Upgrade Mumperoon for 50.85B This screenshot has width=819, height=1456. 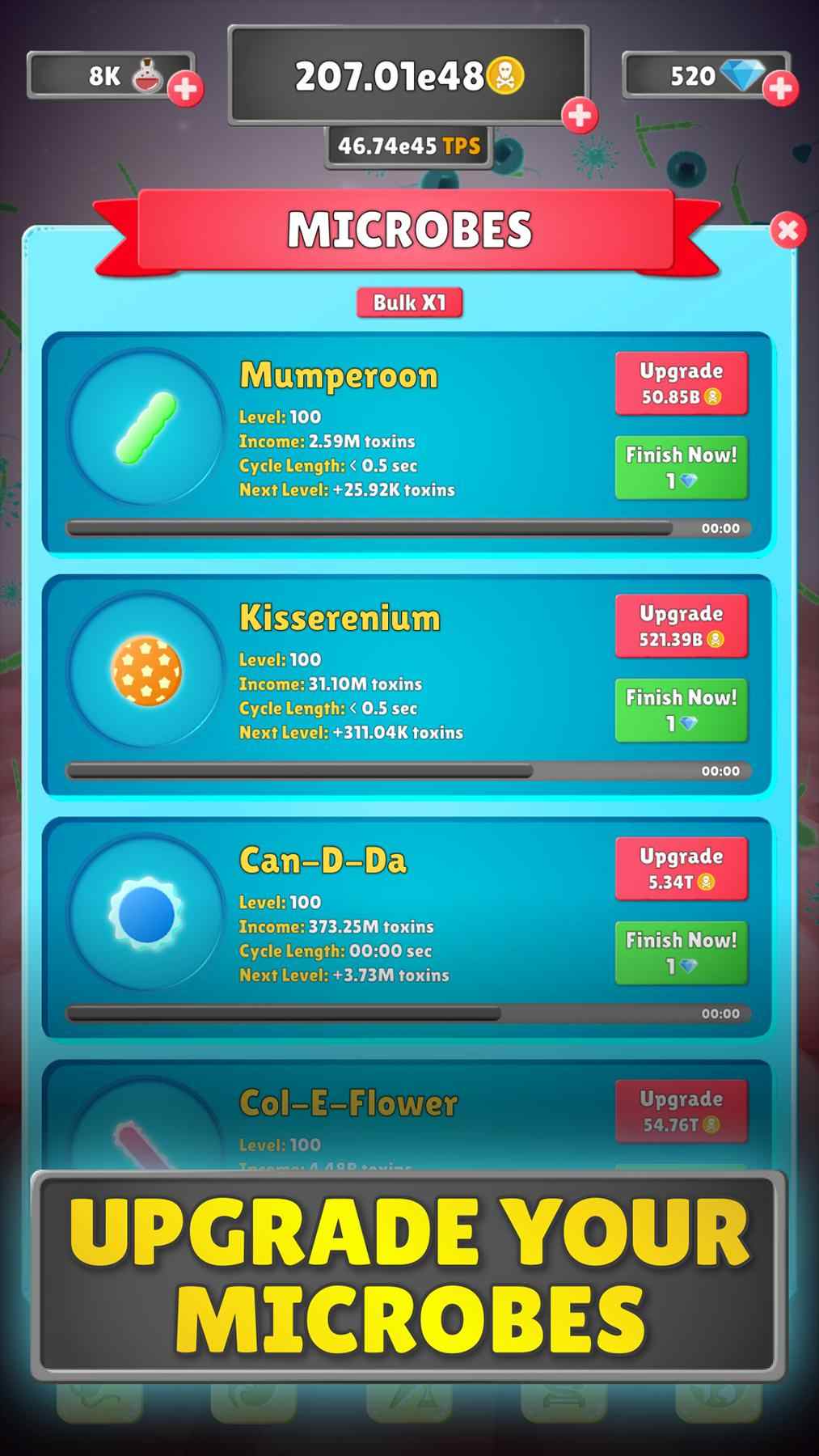[681, 383]
